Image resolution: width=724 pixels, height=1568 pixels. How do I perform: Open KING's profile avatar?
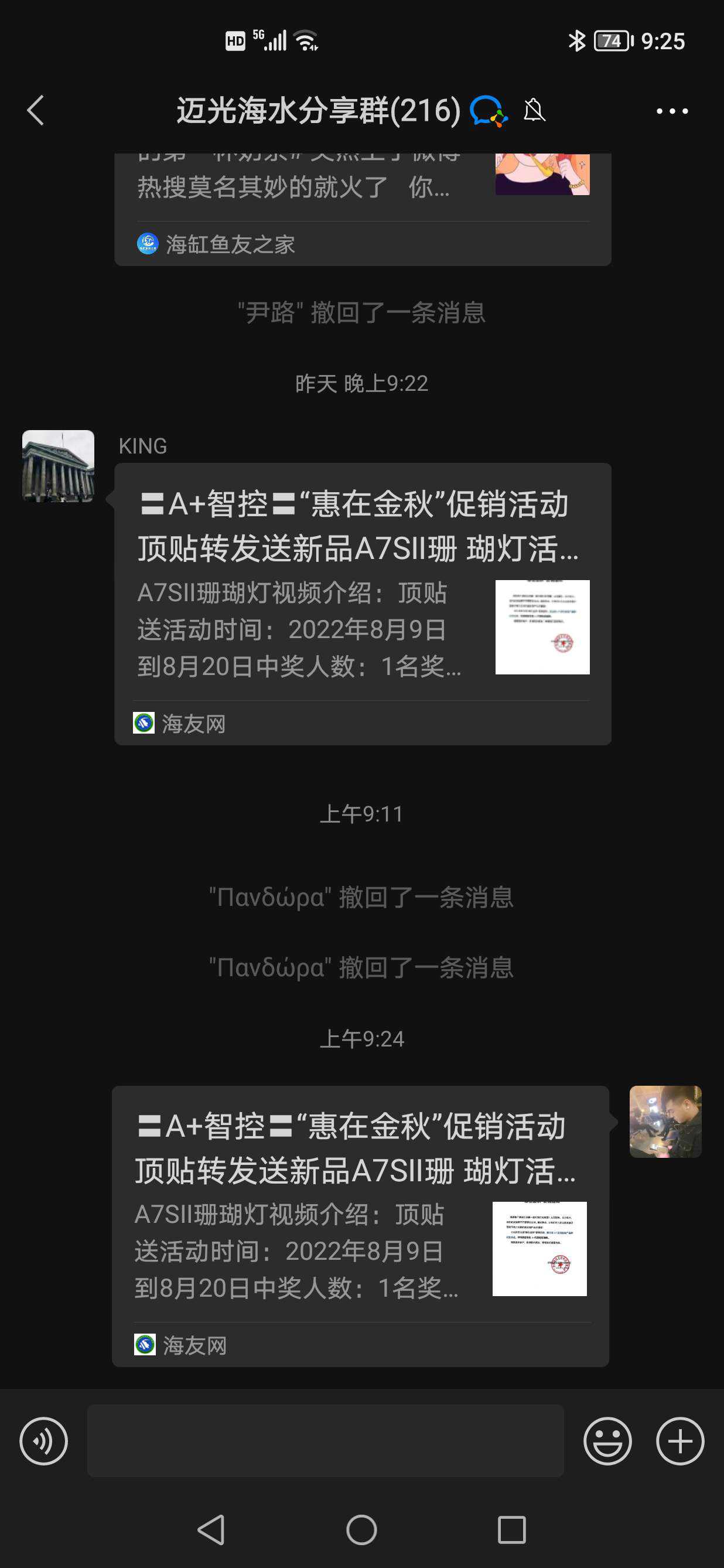(59, 466)
